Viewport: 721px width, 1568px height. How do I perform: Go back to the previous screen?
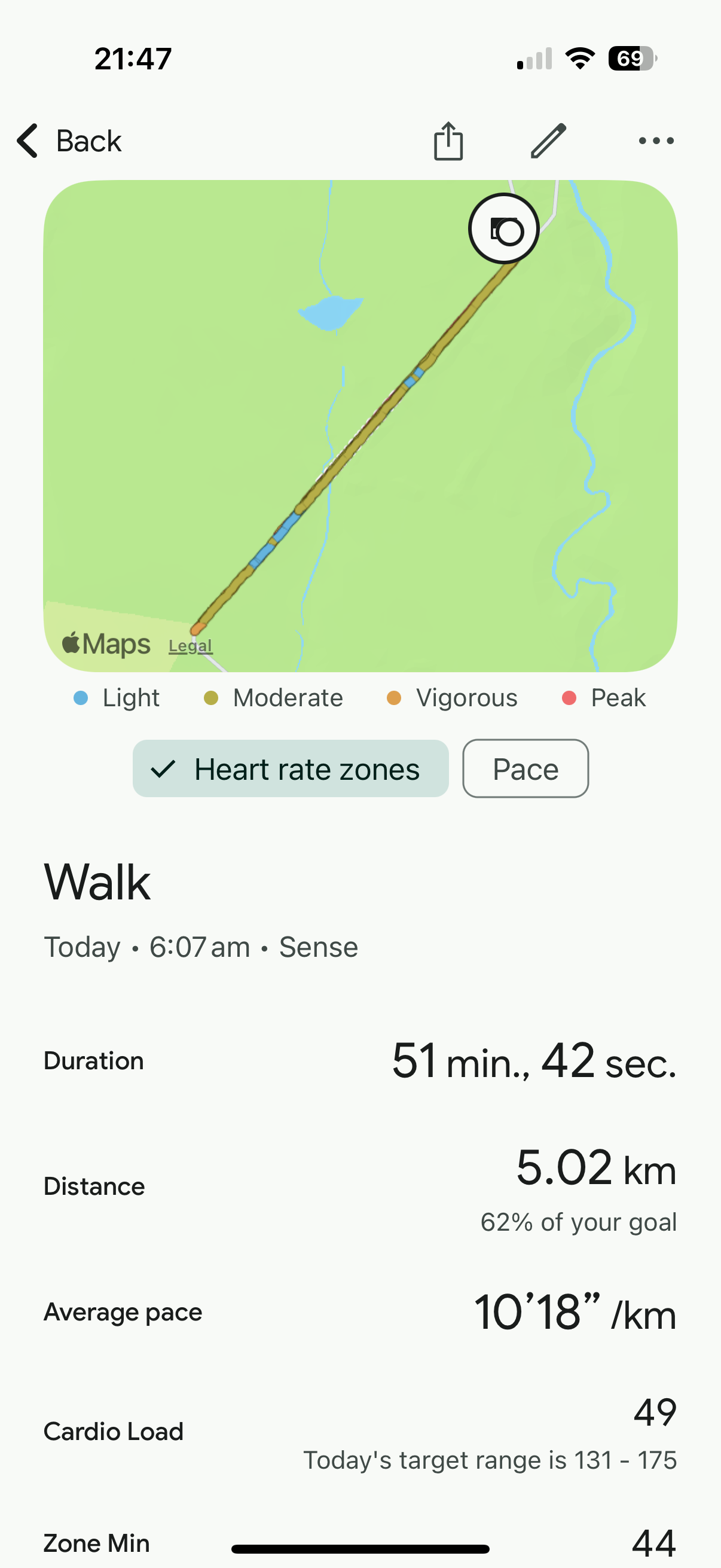pos(69,141)
